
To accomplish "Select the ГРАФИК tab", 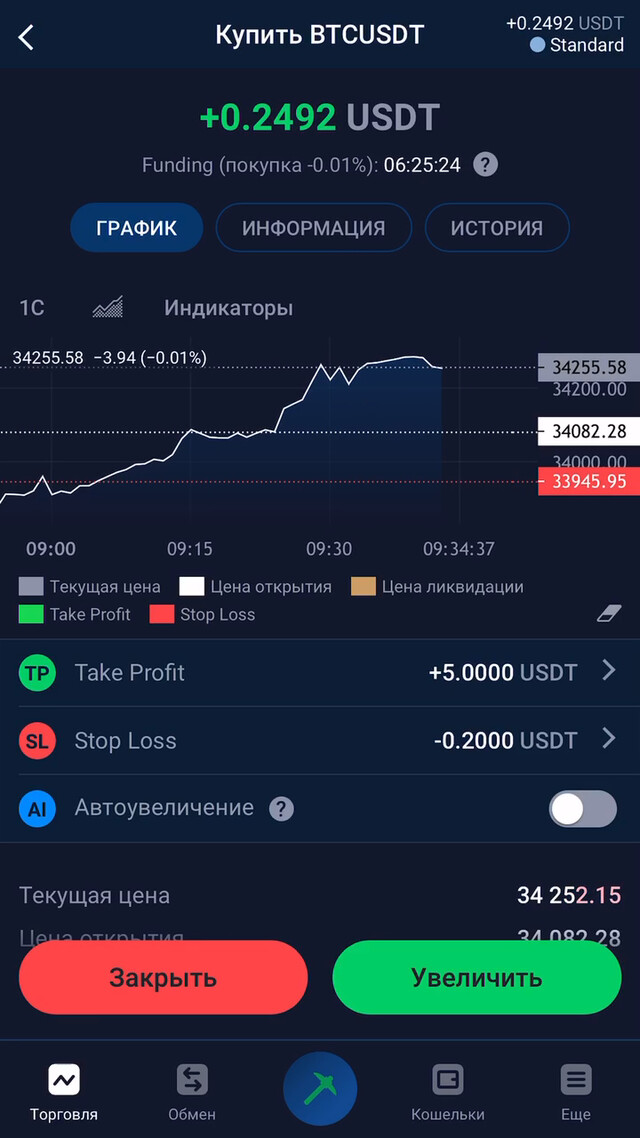I will (x=137, y=228).
